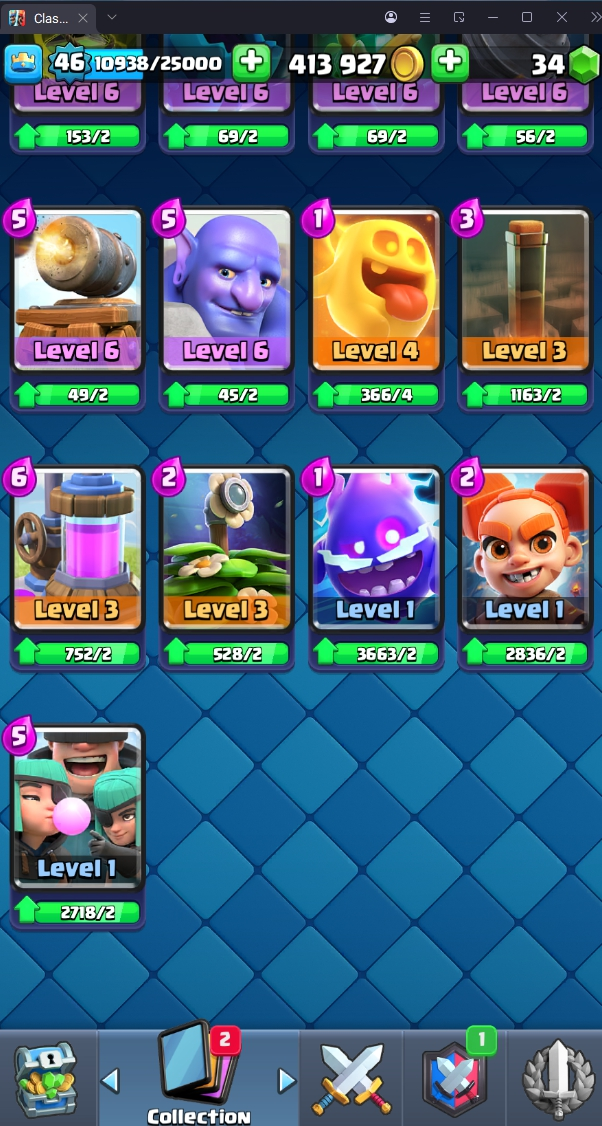Image resolution: width=602 pixels, height=1126 pixels.
Task: Select the Electro Spirit card showing 3663/2
Action: point(375,548)
